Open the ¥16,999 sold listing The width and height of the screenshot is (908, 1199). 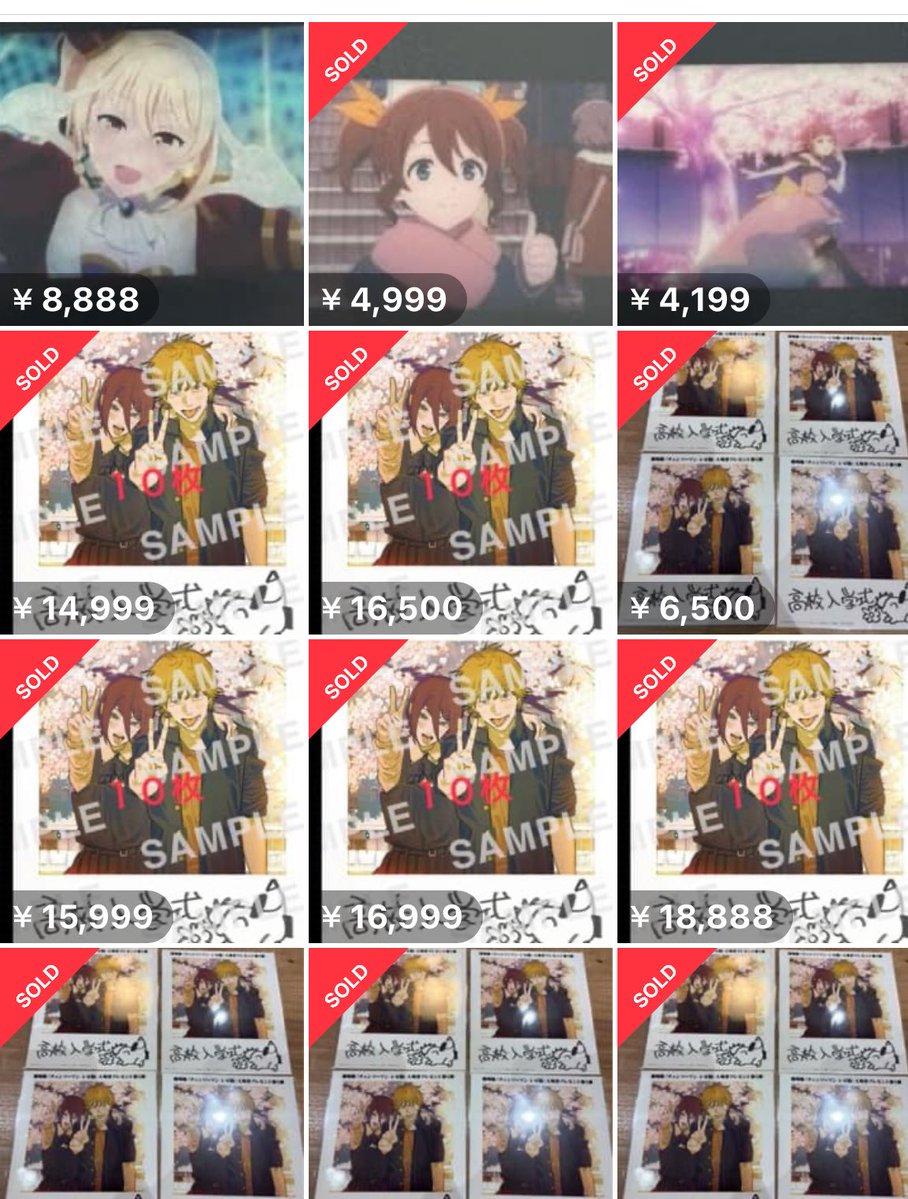(x=460, y=790)
